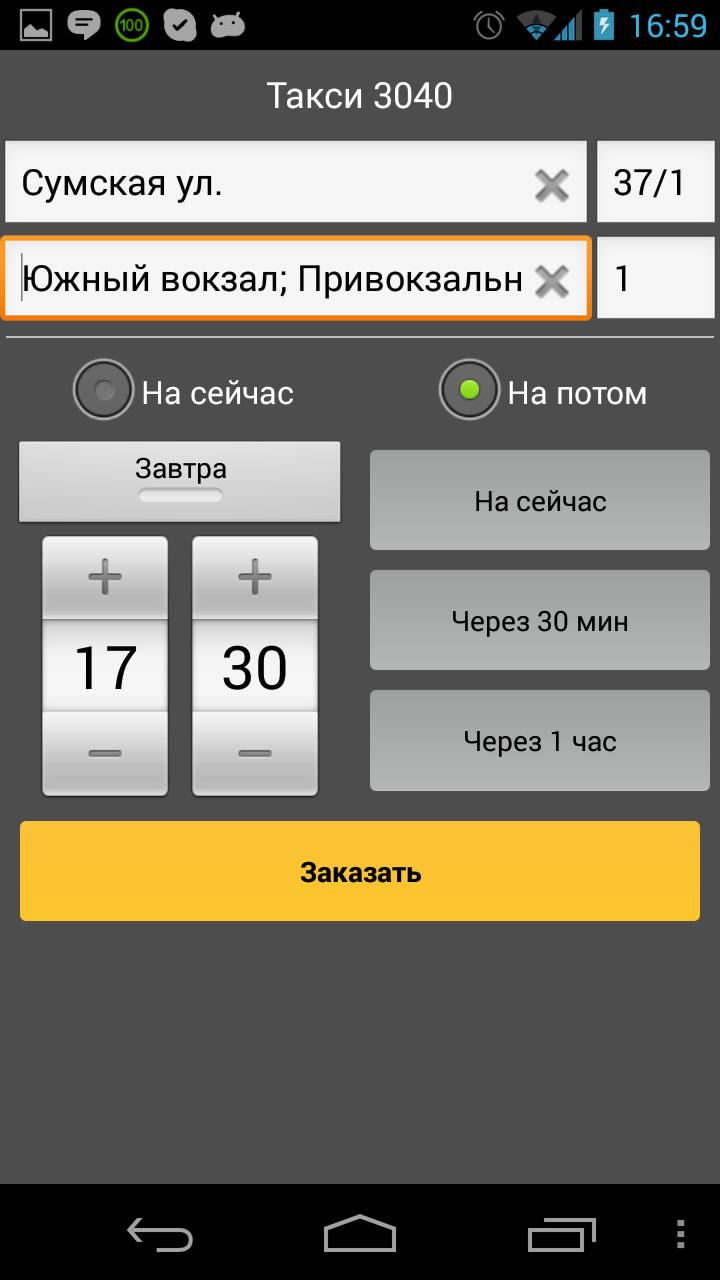The width and height of the screenshot is (720, 1280).
Task: Tap the Южный вокзал destination field
Action: 270,279
